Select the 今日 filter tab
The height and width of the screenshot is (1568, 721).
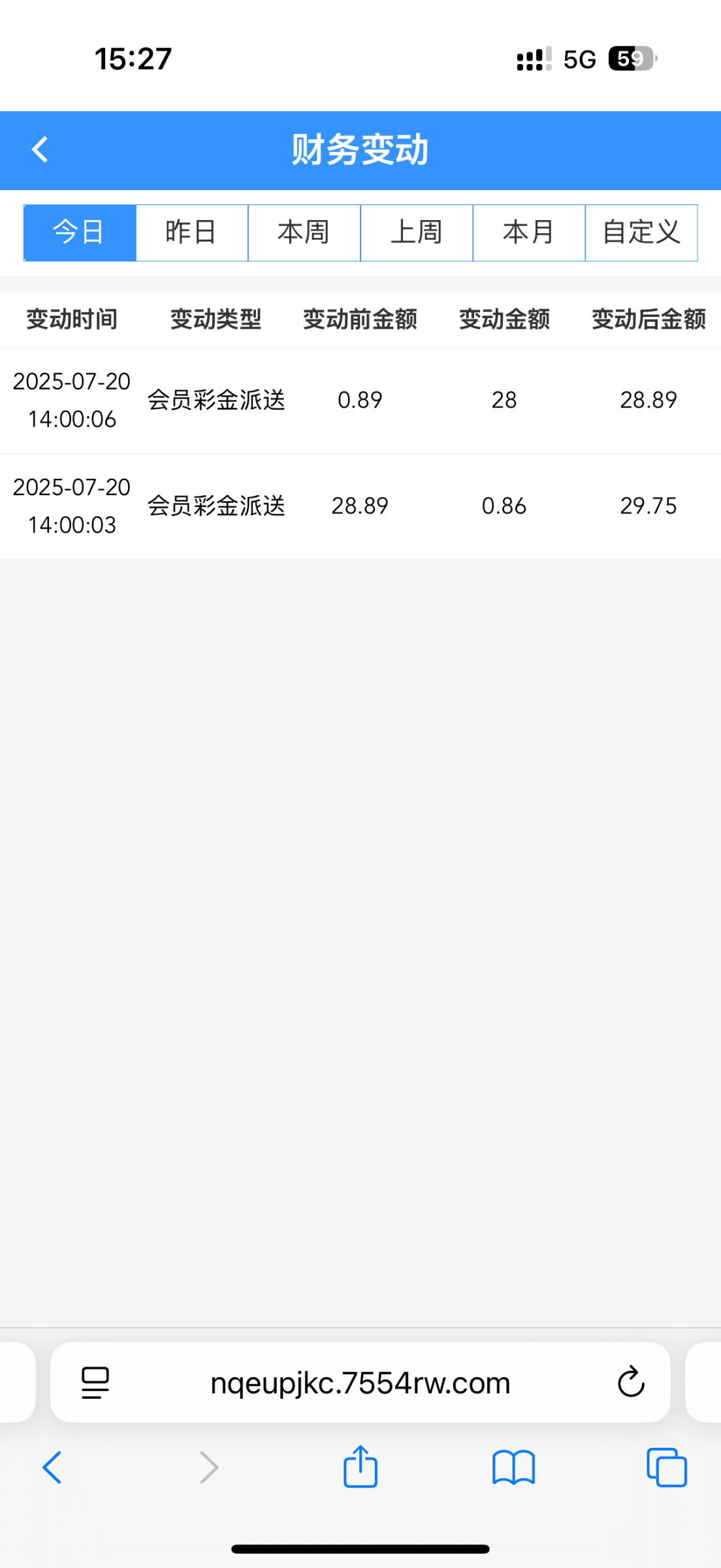tap(80, 233)
